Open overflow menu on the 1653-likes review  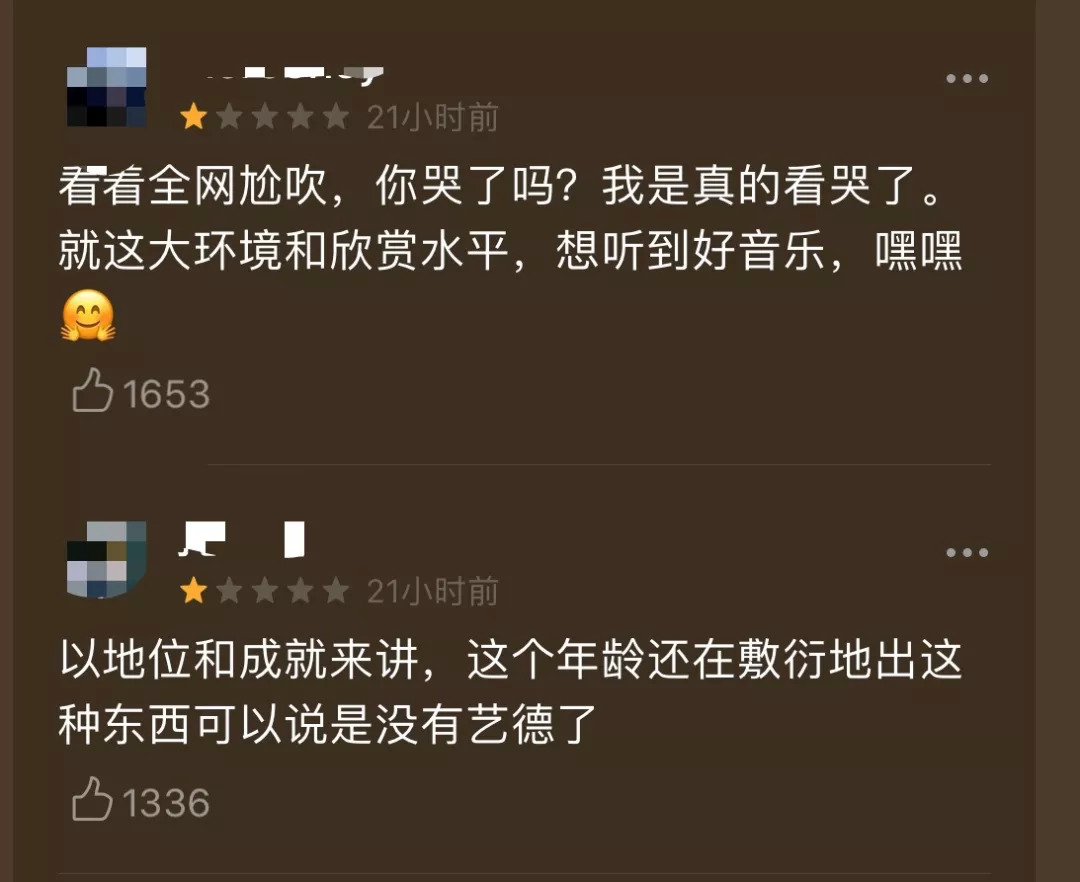pyautogui.click(x=967, y=79)
